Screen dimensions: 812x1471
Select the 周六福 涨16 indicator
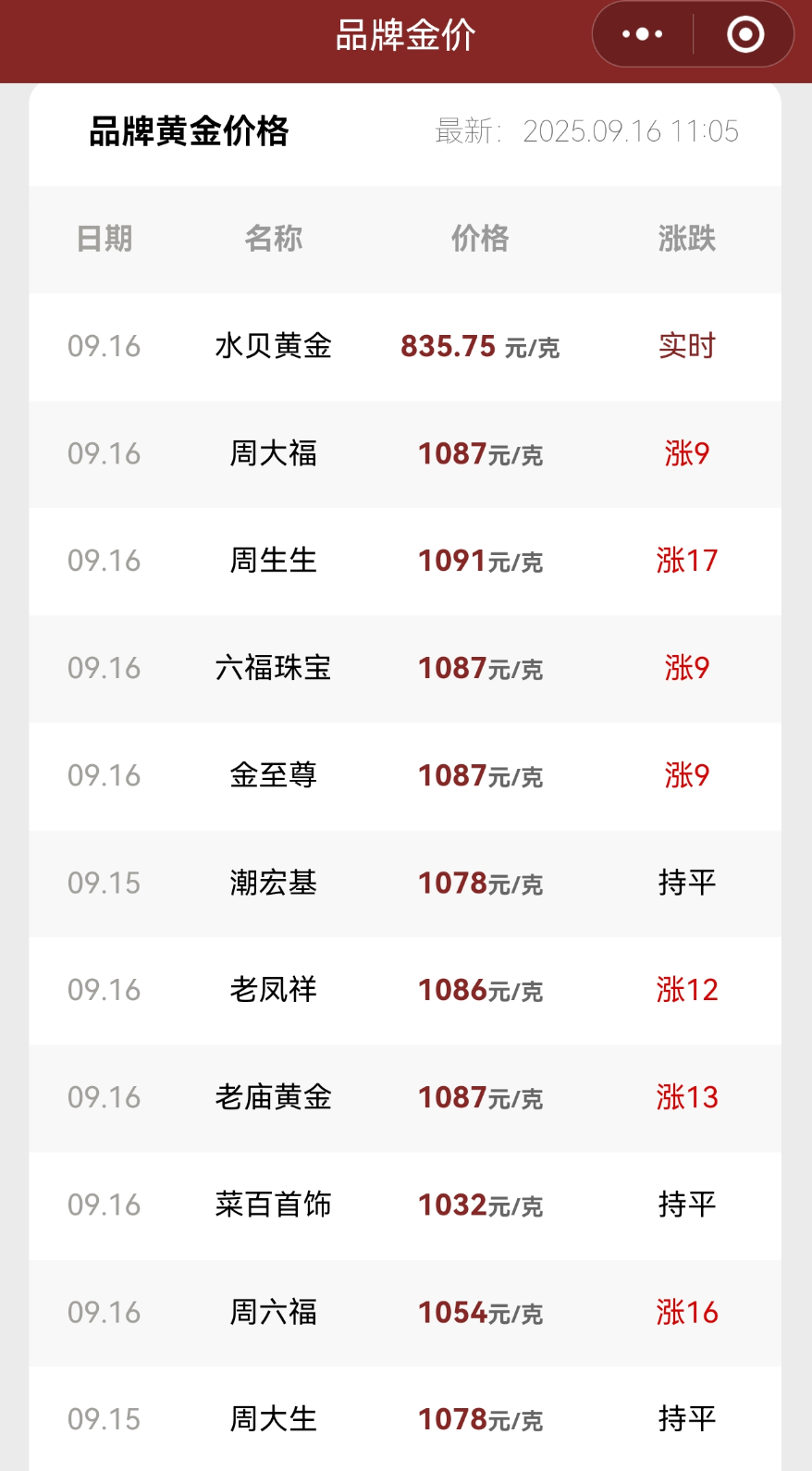click(x=686, y=1312)
